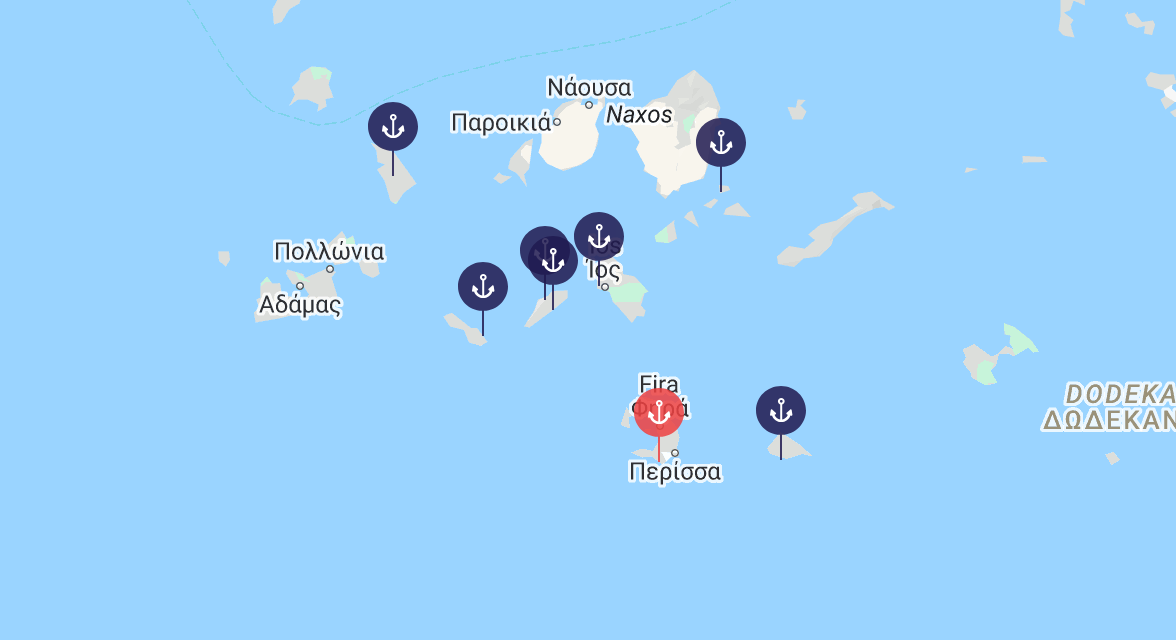
Task: Tap the anchor marker on Naxos island
Action: coord(721,143)
